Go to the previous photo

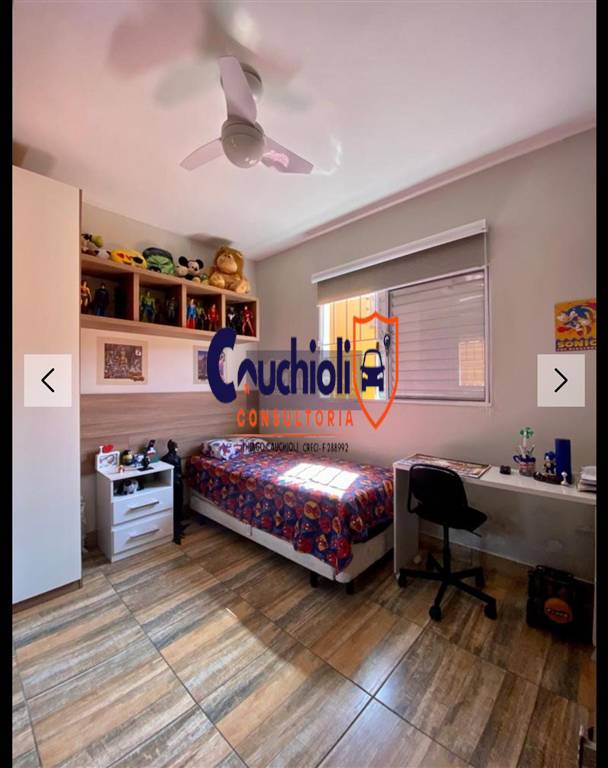(x=47, y=380)
